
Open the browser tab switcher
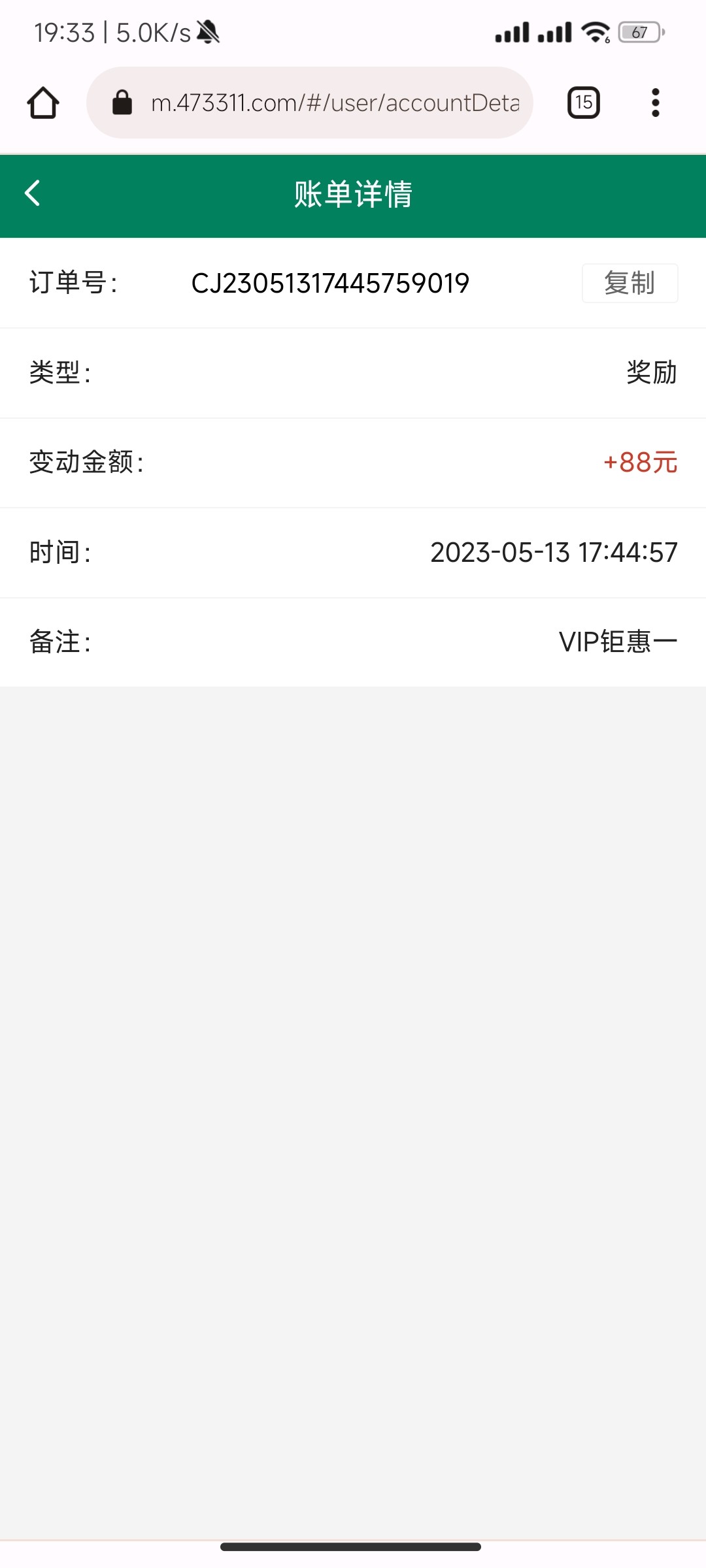point(584,103)
